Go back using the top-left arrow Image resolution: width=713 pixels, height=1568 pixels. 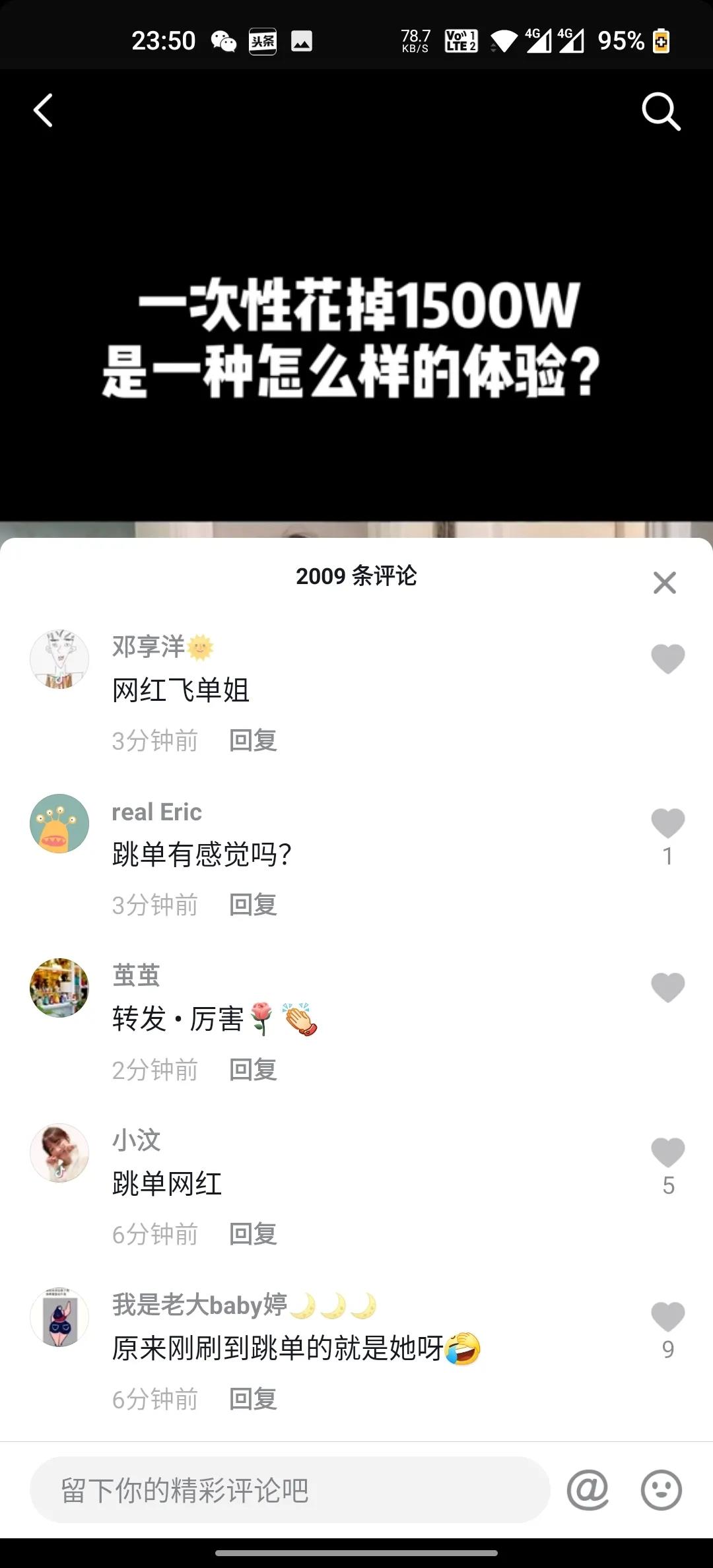(44, 110)
